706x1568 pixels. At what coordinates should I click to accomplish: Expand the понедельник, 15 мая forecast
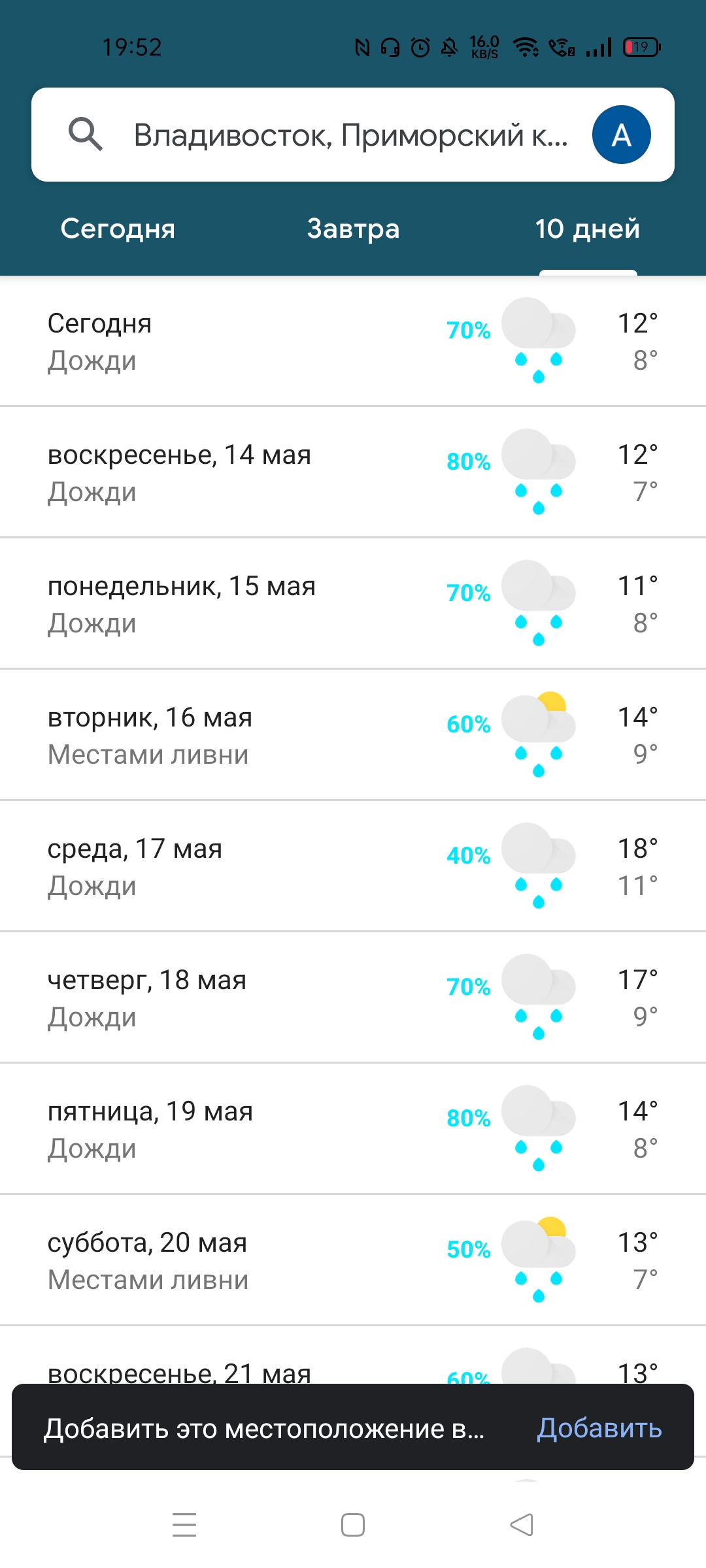(x=353, y=604)
